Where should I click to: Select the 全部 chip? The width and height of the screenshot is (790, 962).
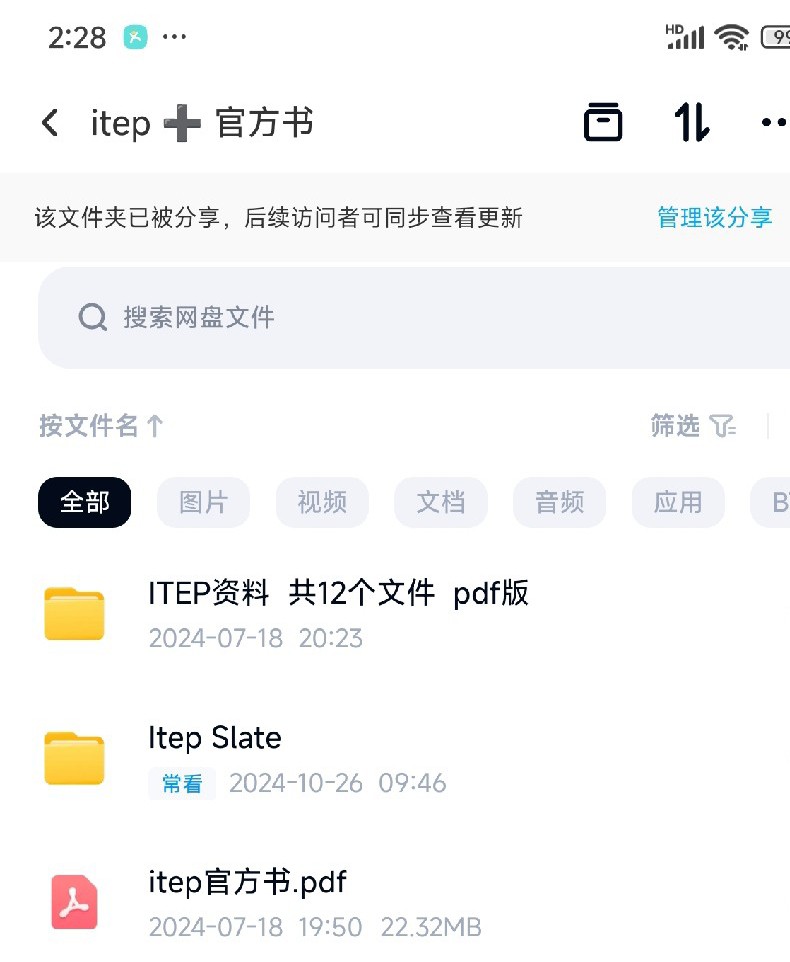pos(85,502)
